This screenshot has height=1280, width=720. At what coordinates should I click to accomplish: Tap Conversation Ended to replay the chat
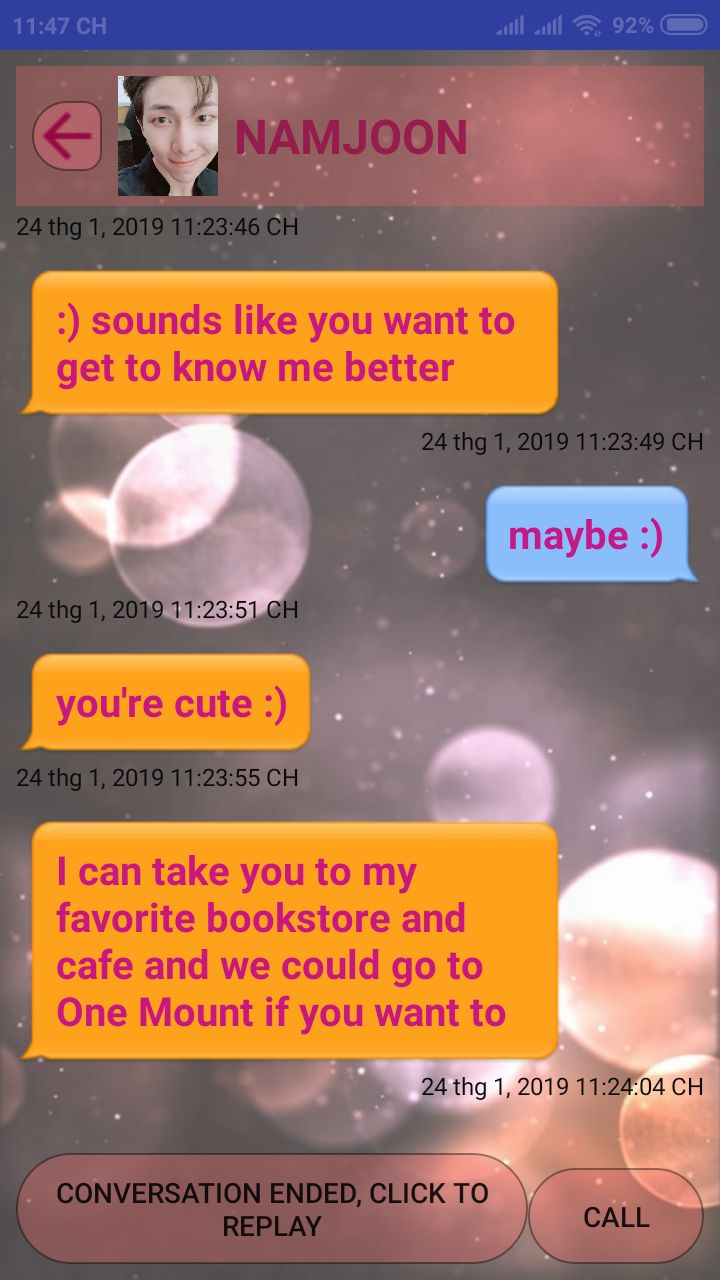pyautogui.click(x=272, y=1209)
